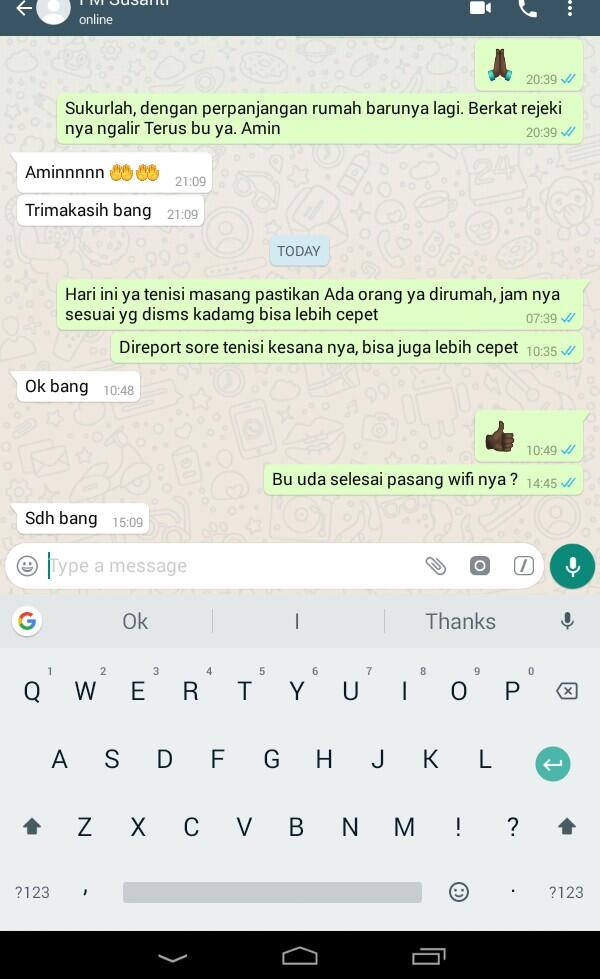The height and width of the screenshot is (979, 600).
Task: Open the camera from the message bar
Action: [x=480, y=566]
